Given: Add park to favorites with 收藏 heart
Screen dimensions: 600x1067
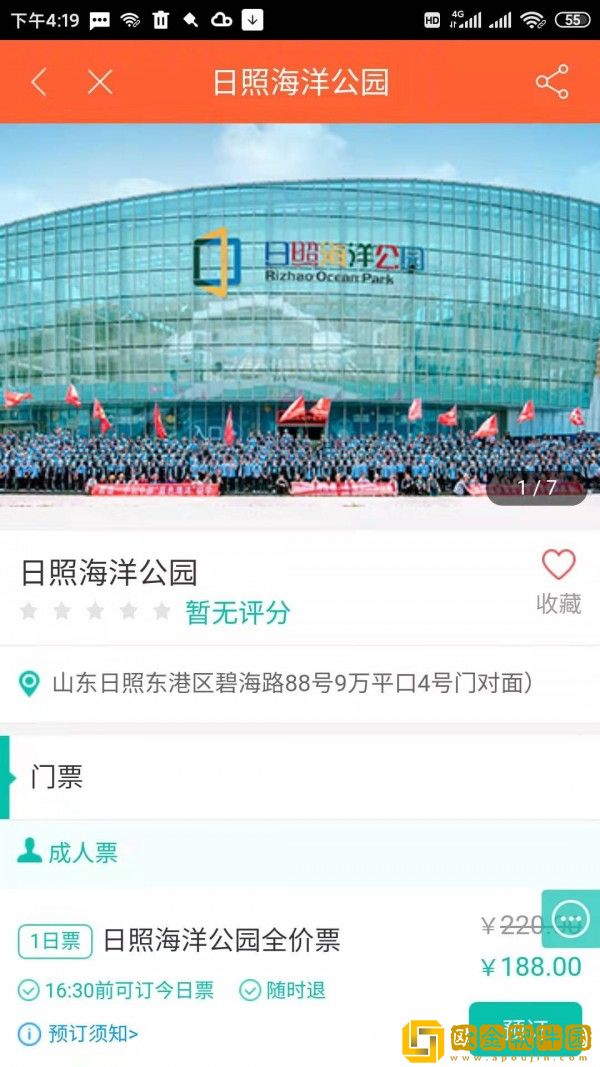Looking at the screenshot, I should click(558, 579).
